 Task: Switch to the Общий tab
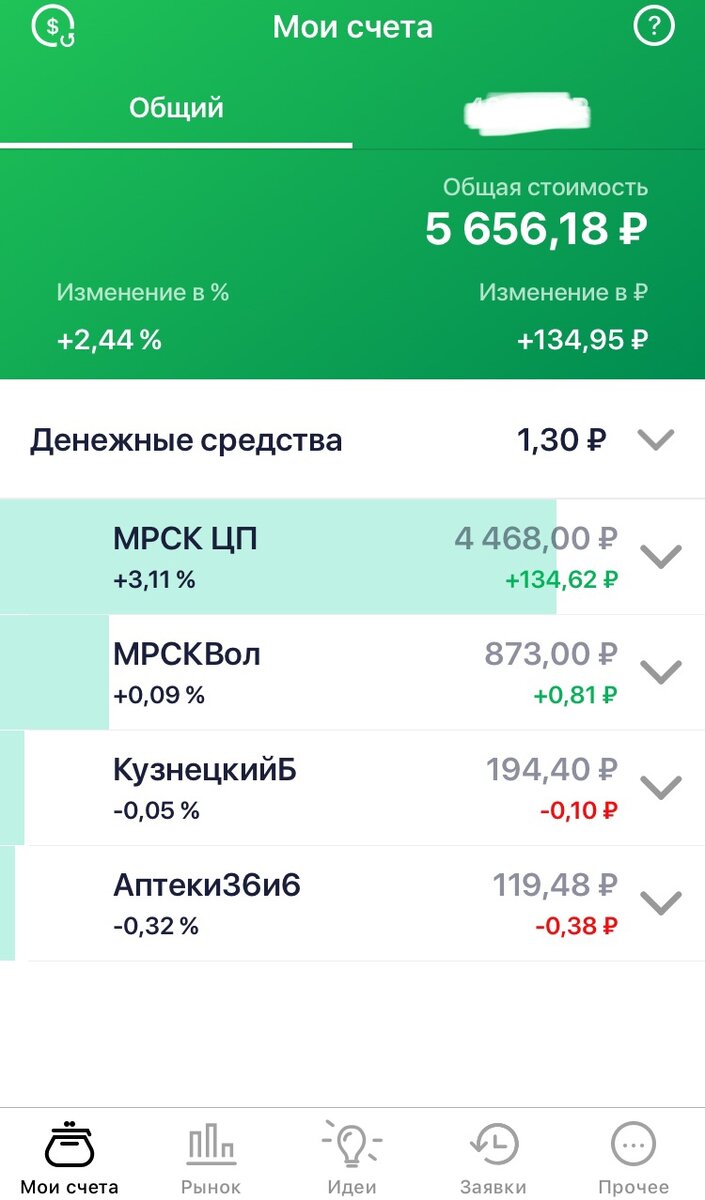(x=176, y=108)
